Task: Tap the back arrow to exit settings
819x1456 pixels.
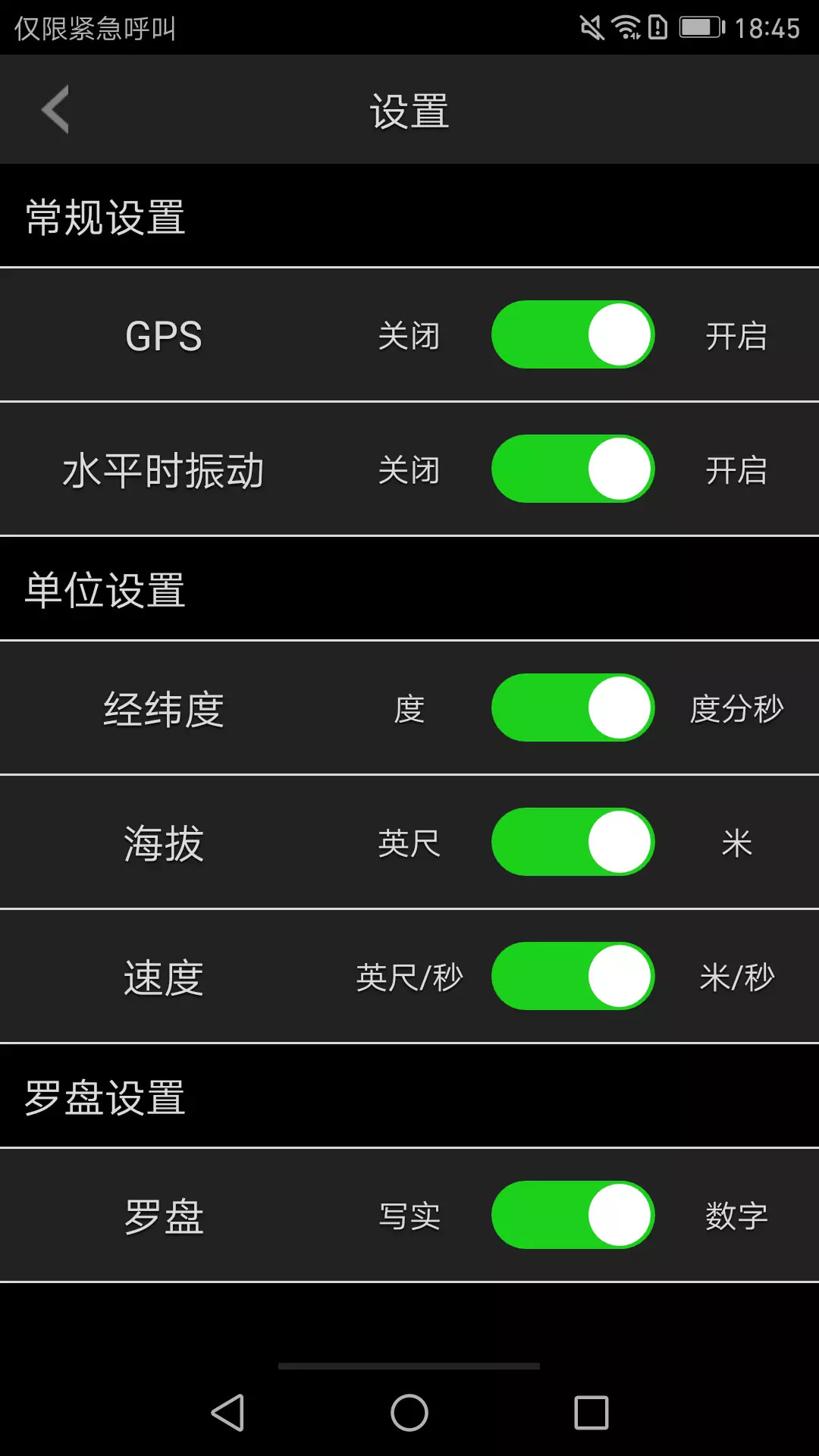Action: tap(55, 110)
